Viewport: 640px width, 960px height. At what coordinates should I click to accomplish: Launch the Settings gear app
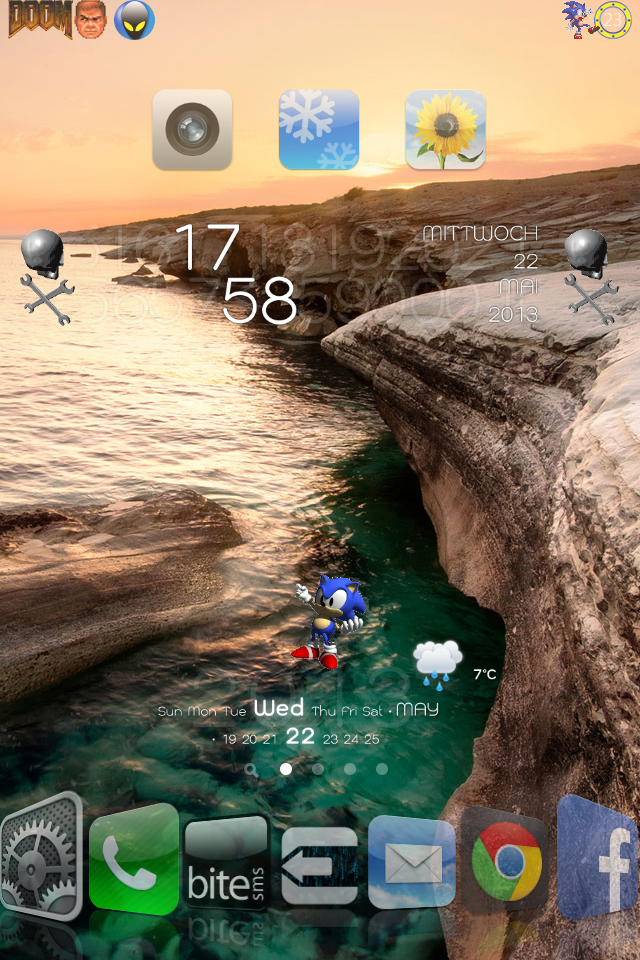41,858
